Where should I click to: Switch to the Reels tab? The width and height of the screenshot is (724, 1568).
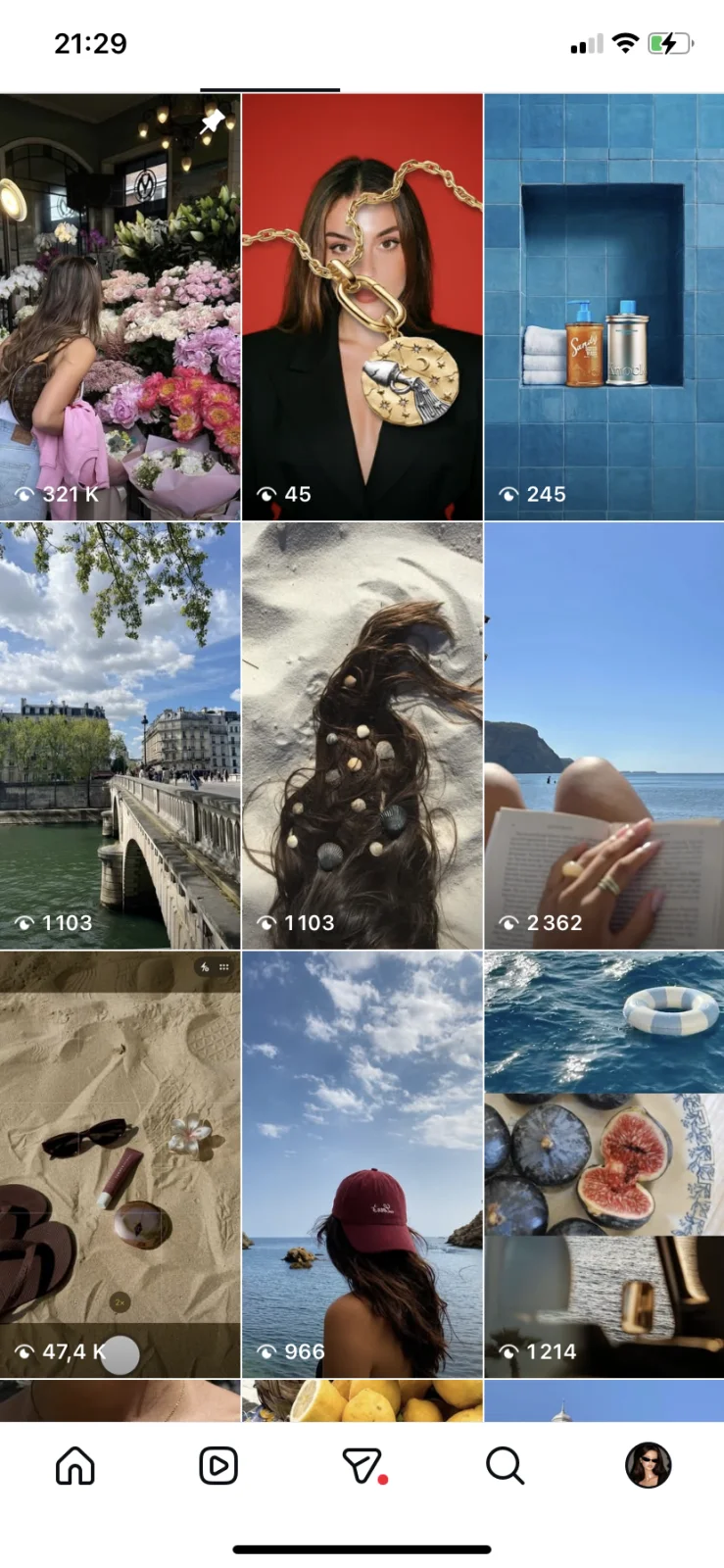(218, 1465)
